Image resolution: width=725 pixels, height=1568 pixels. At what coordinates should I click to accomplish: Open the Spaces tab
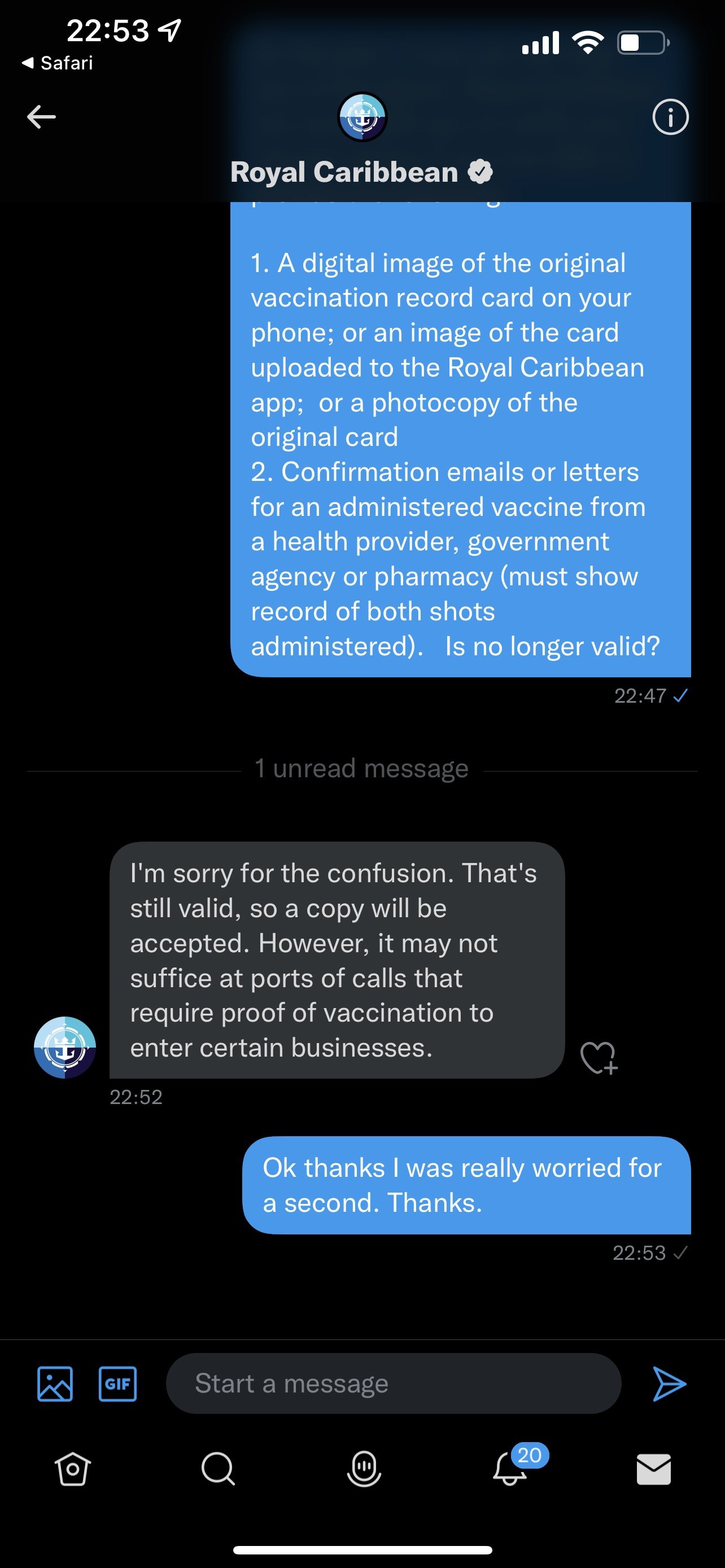364,1469
